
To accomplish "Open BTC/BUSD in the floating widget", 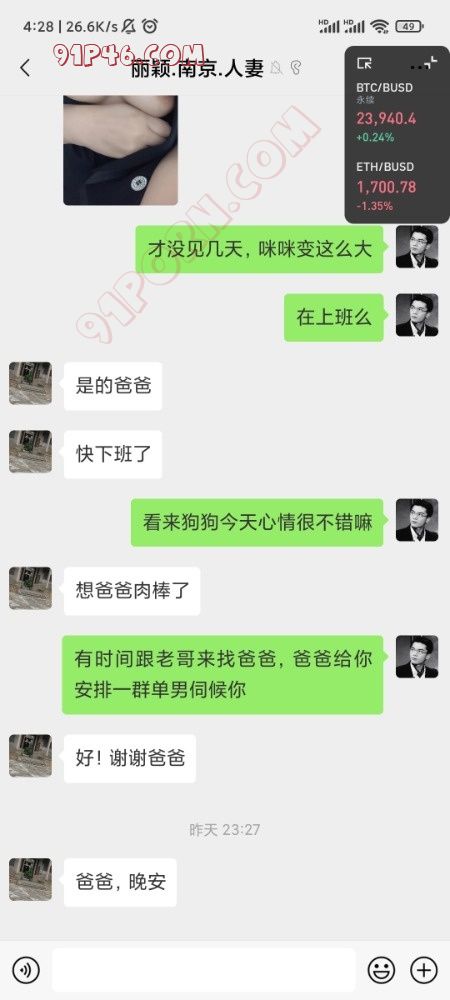I will (386, 112).
